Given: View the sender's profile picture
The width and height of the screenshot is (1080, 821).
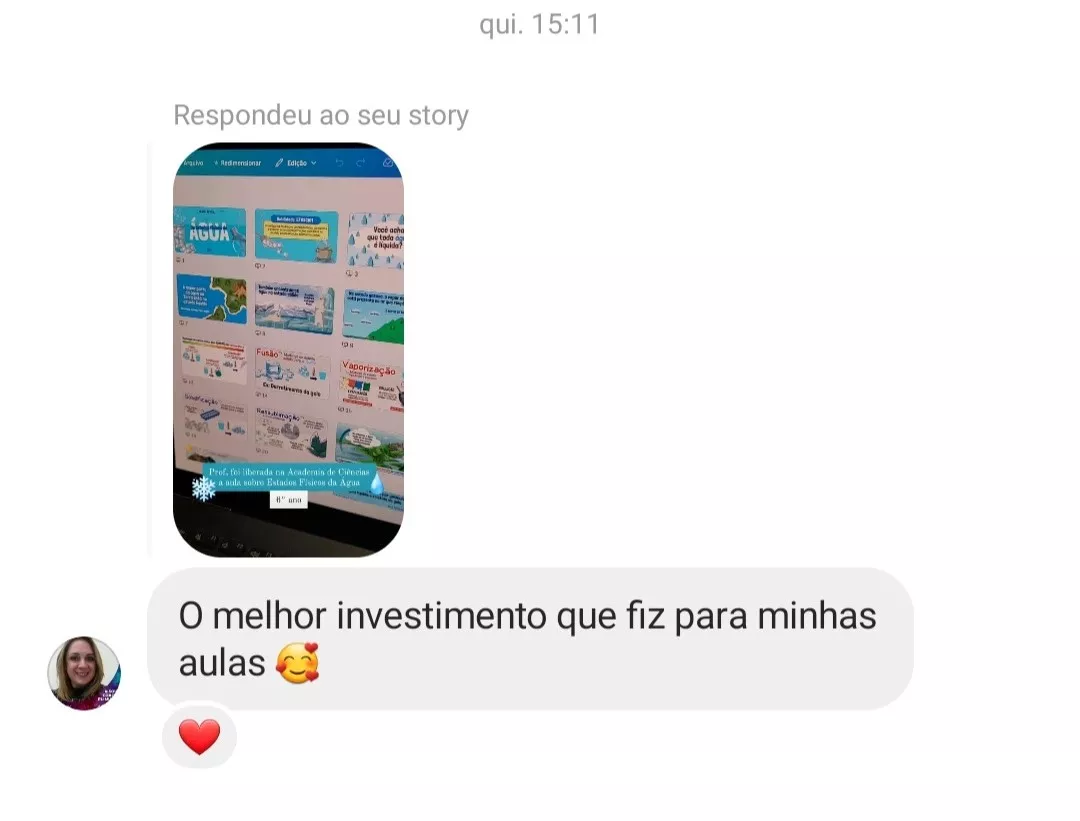Looking at the screenshot, I should pyautogui.click(x=84, y=673).
